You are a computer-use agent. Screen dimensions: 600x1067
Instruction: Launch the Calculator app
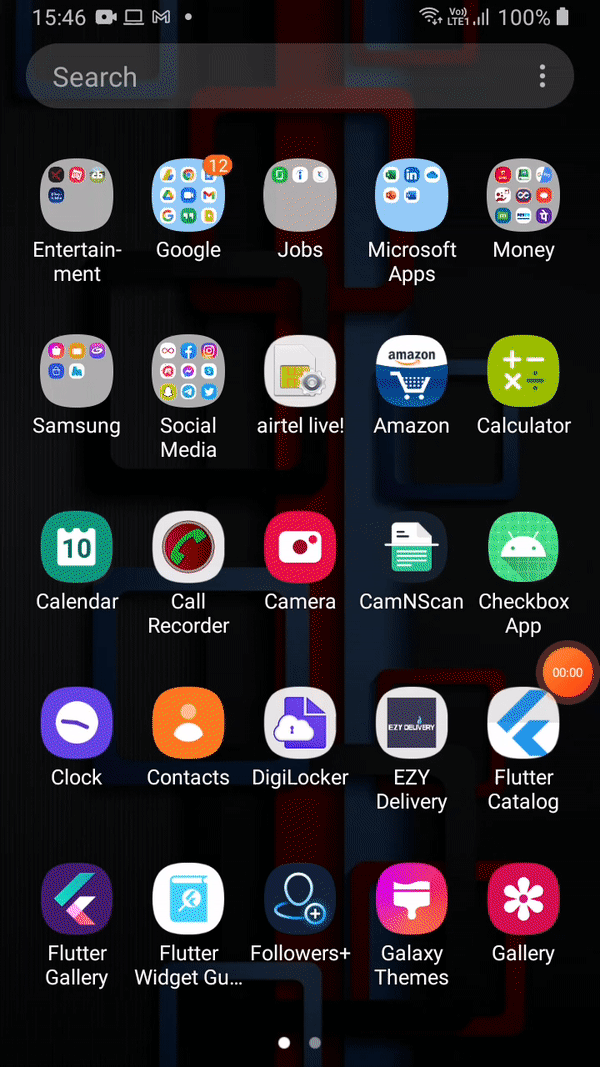523,371
